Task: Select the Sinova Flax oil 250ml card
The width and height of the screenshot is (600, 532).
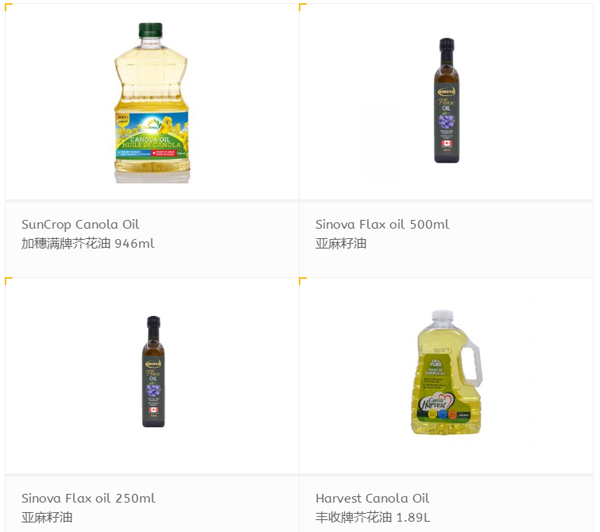Action: 153,372
